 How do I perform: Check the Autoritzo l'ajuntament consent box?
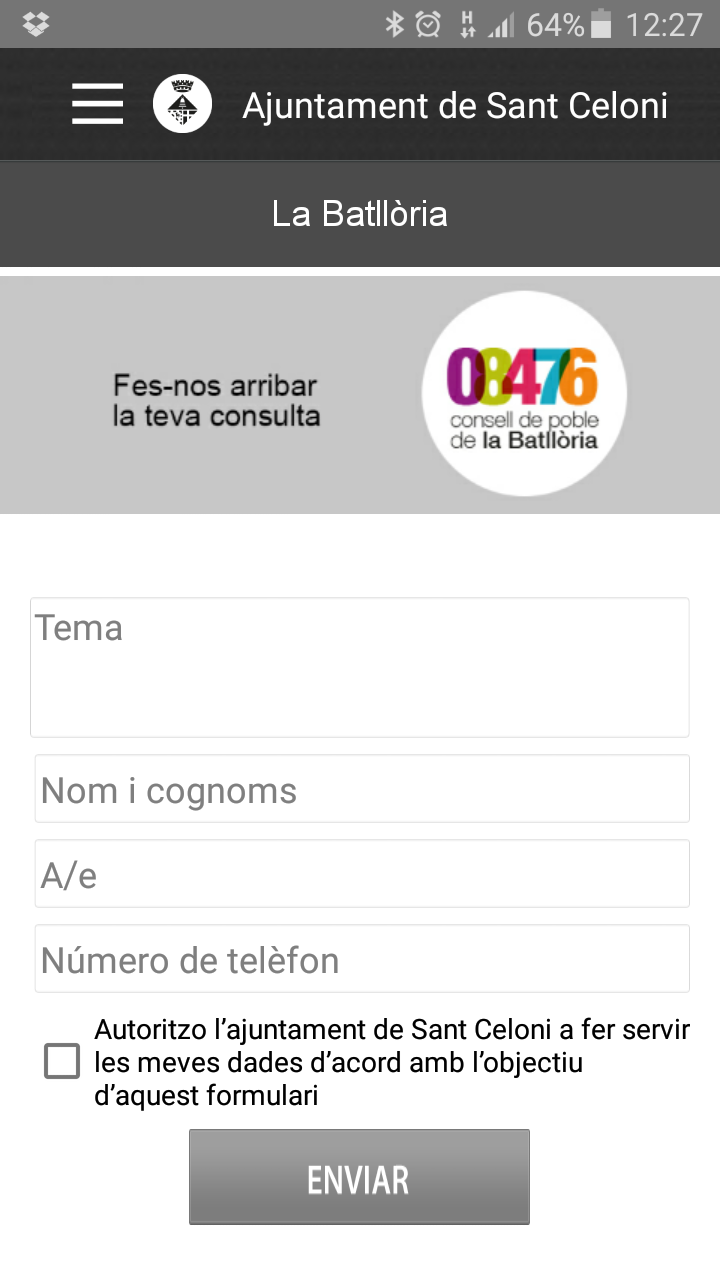[x=62, y=1061]
